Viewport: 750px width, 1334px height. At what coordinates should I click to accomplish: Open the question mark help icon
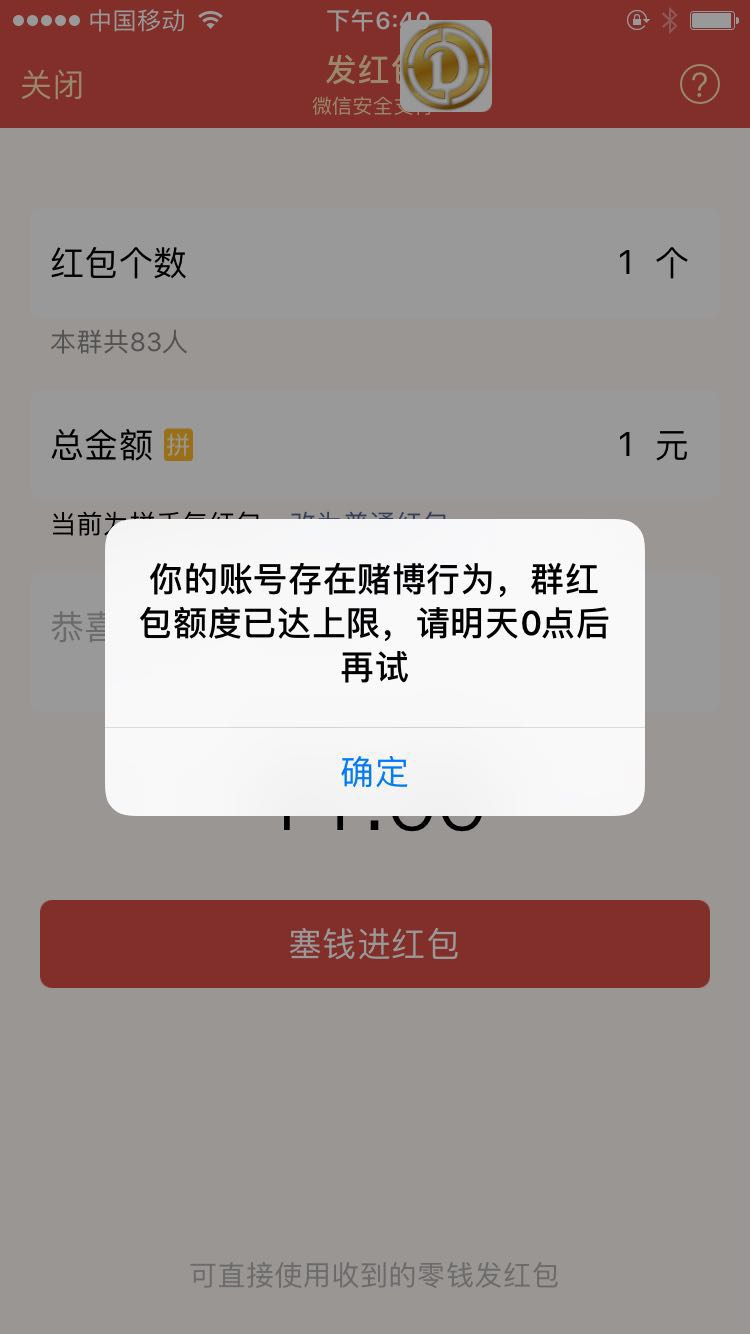coord(700,85)
